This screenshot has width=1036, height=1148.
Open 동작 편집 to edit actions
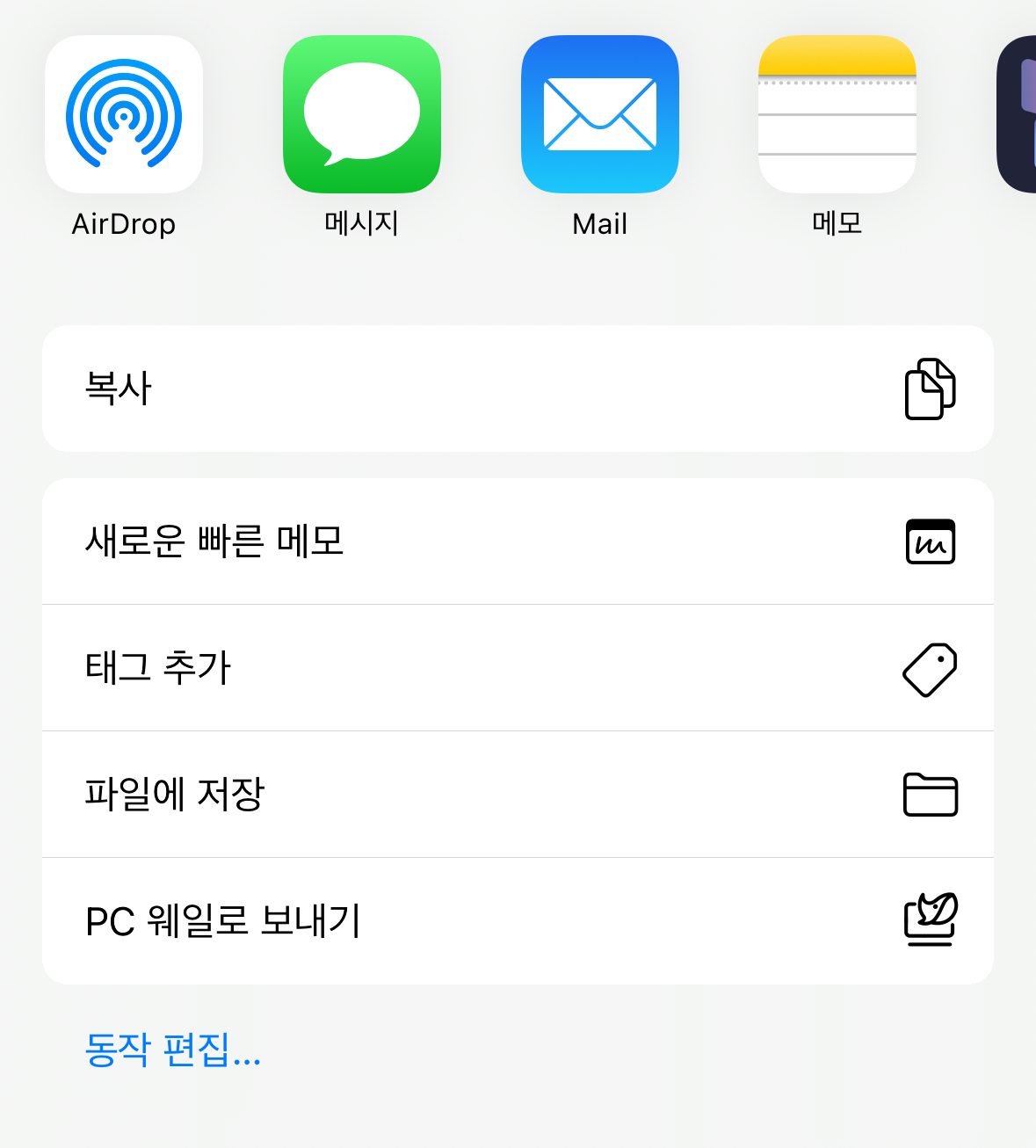coord(173,1050)
